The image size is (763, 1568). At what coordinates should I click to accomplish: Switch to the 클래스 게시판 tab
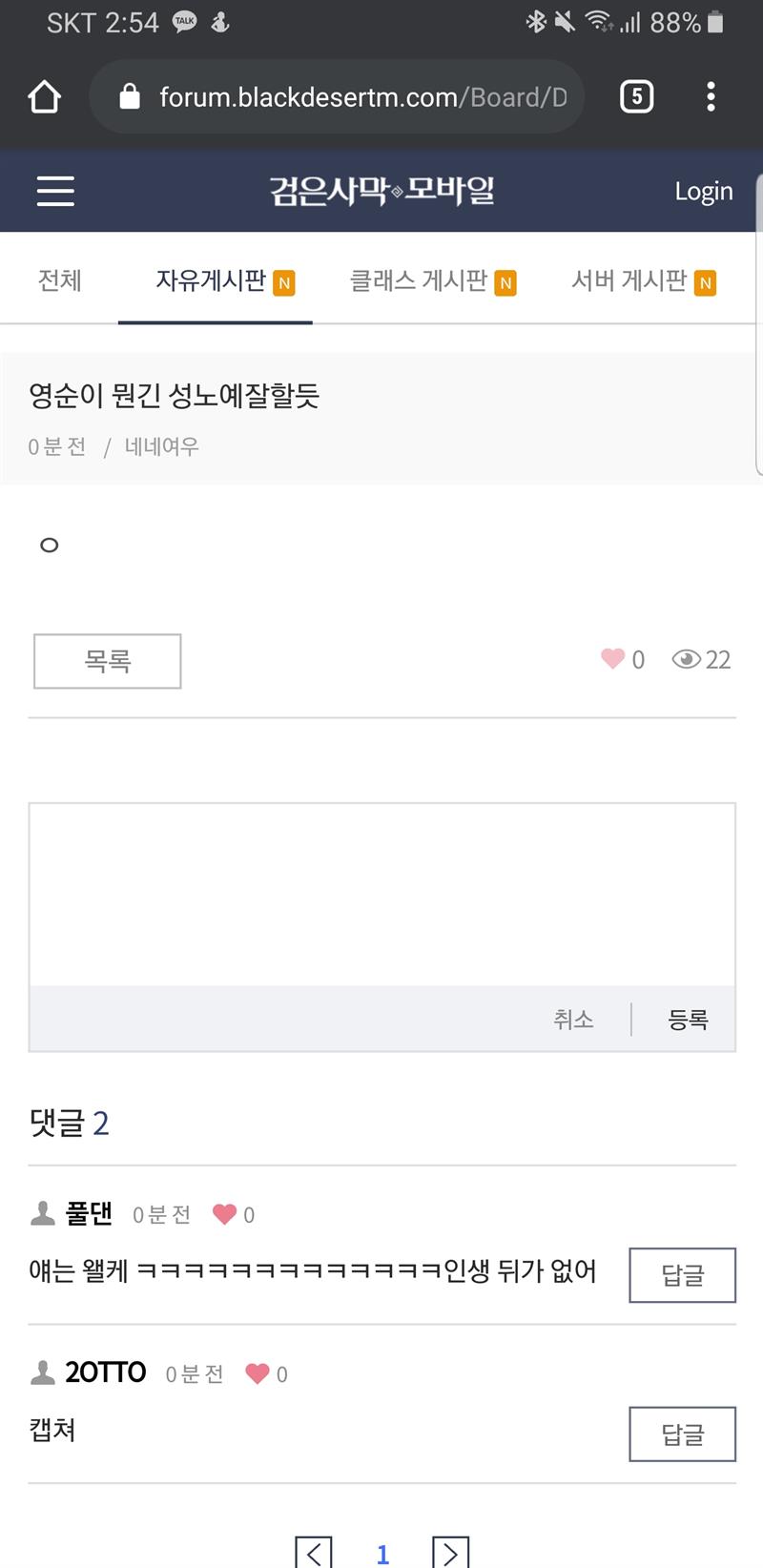433,280
